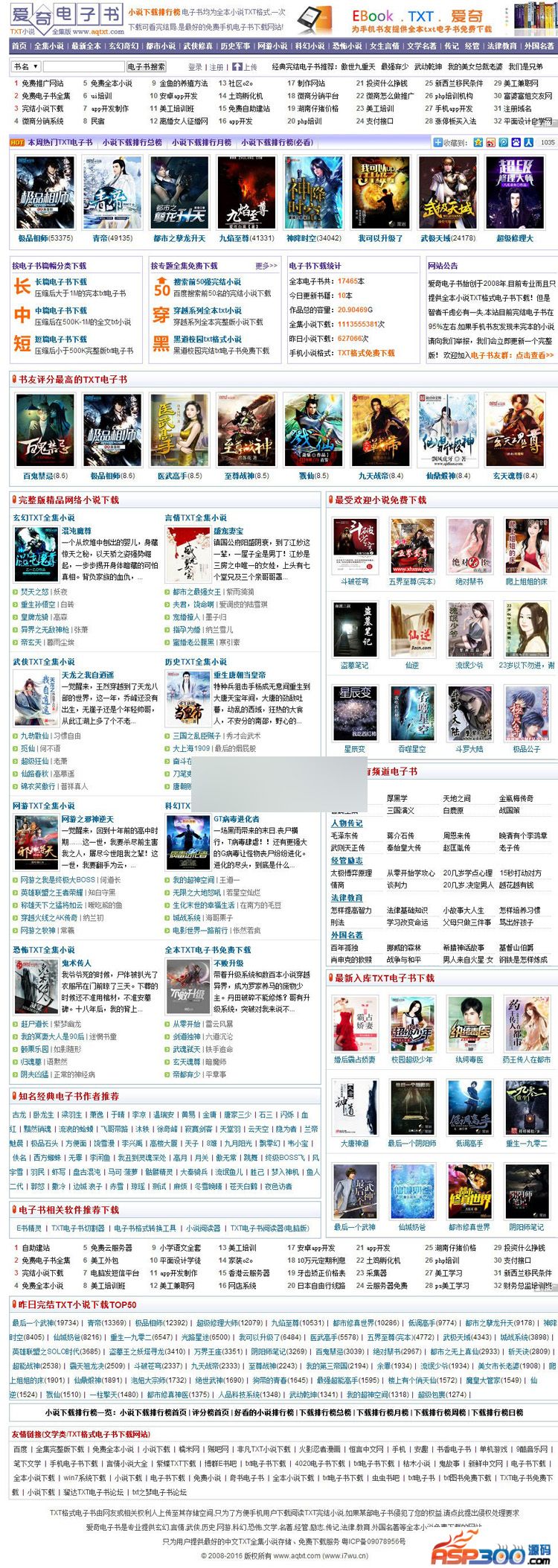Open 混沌魔尊 under 玄幻TXT全集小说

click(76, 531)
